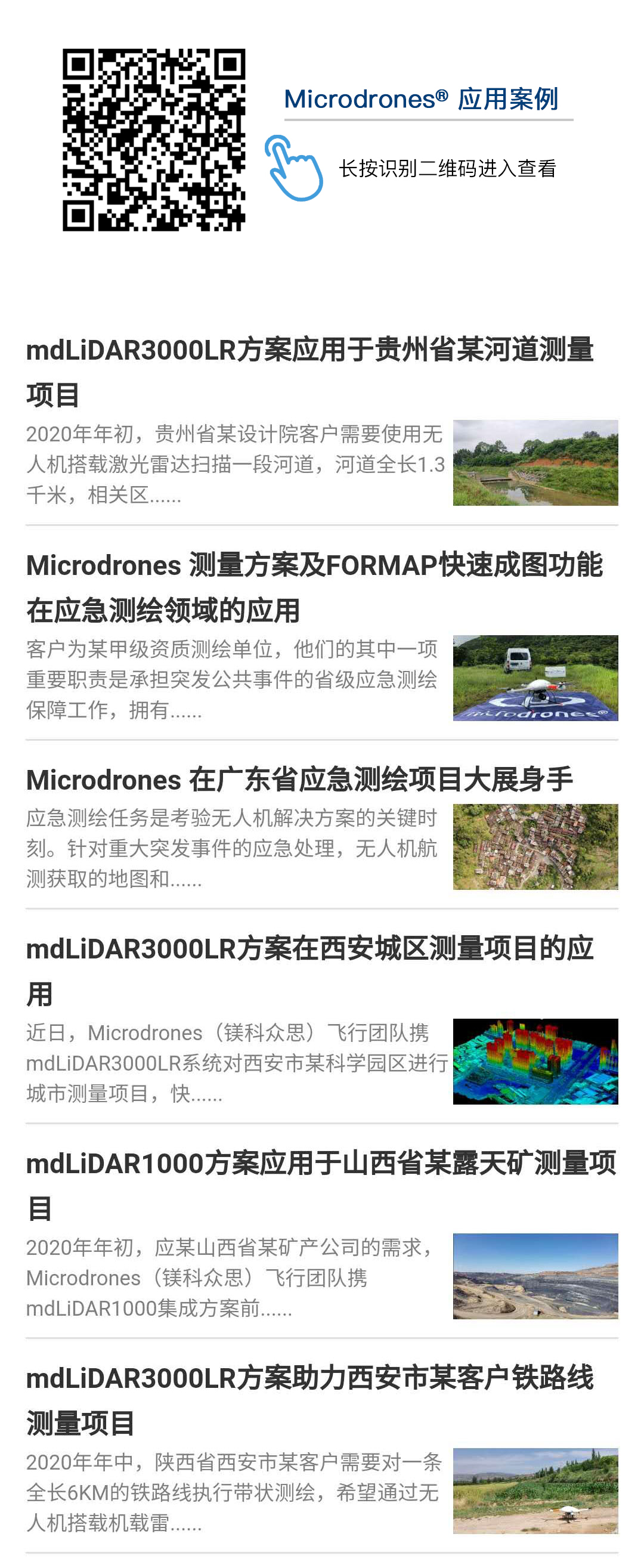
Task: Open the Xi'an urban survey mdLiDAR3000LR article
Action: click(x=309, y=950)
